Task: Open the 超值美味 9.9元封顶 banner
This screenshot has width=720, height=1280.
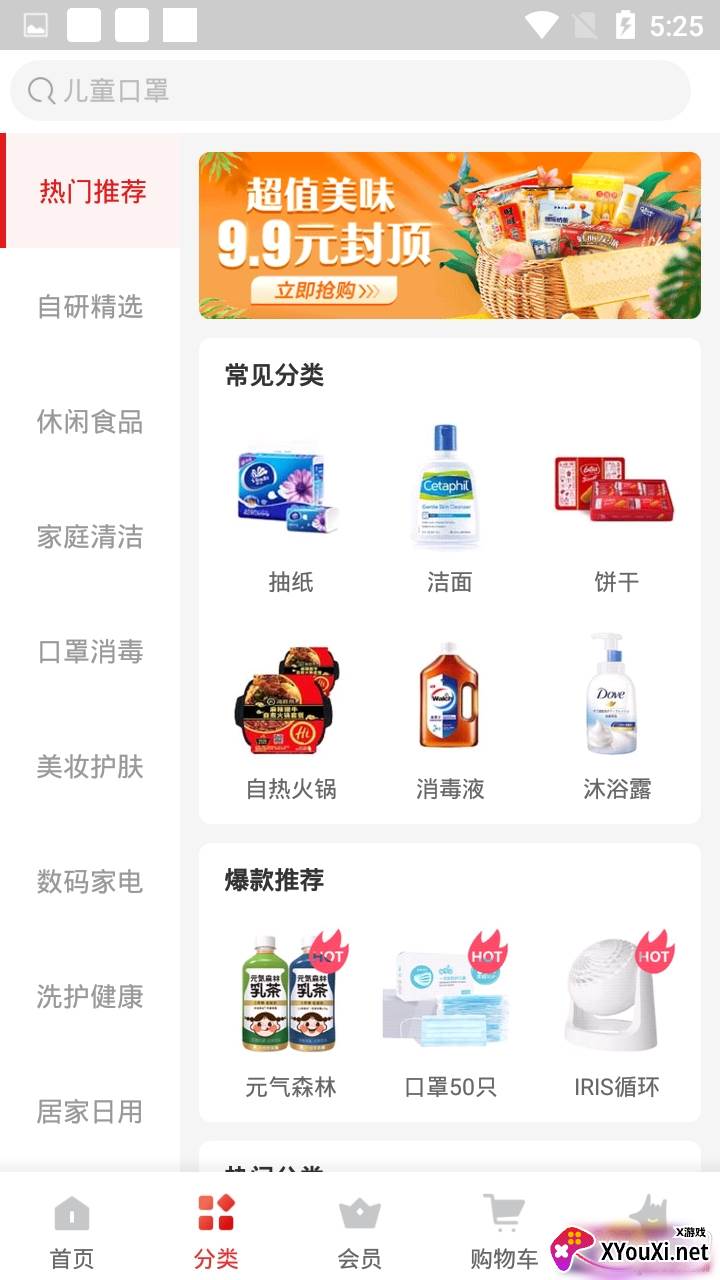Action: point(449,236)
